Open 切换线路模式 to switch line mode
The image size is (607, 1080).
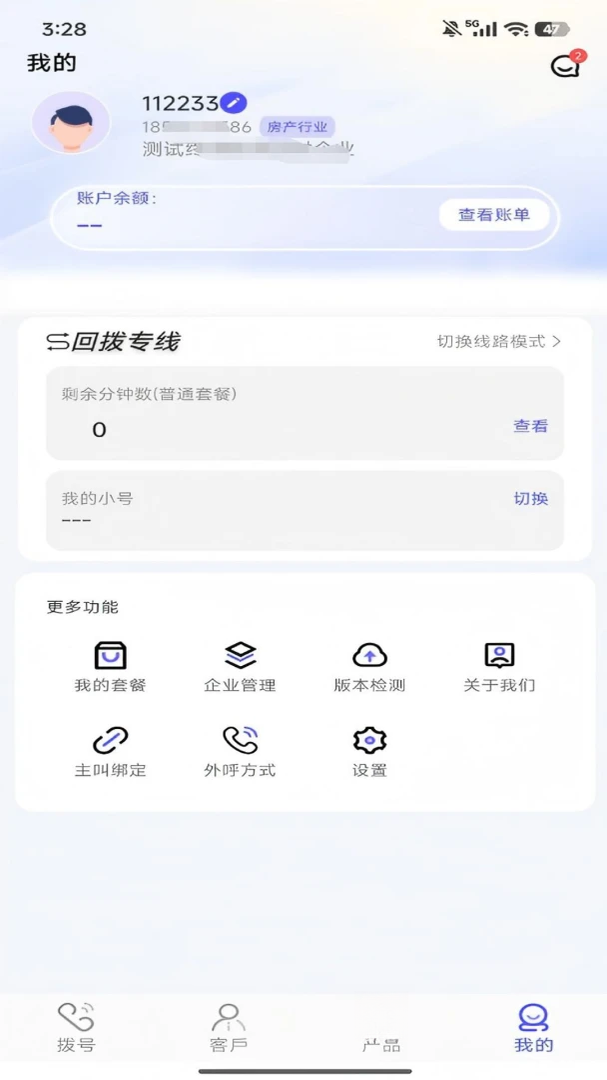[499, 342]
